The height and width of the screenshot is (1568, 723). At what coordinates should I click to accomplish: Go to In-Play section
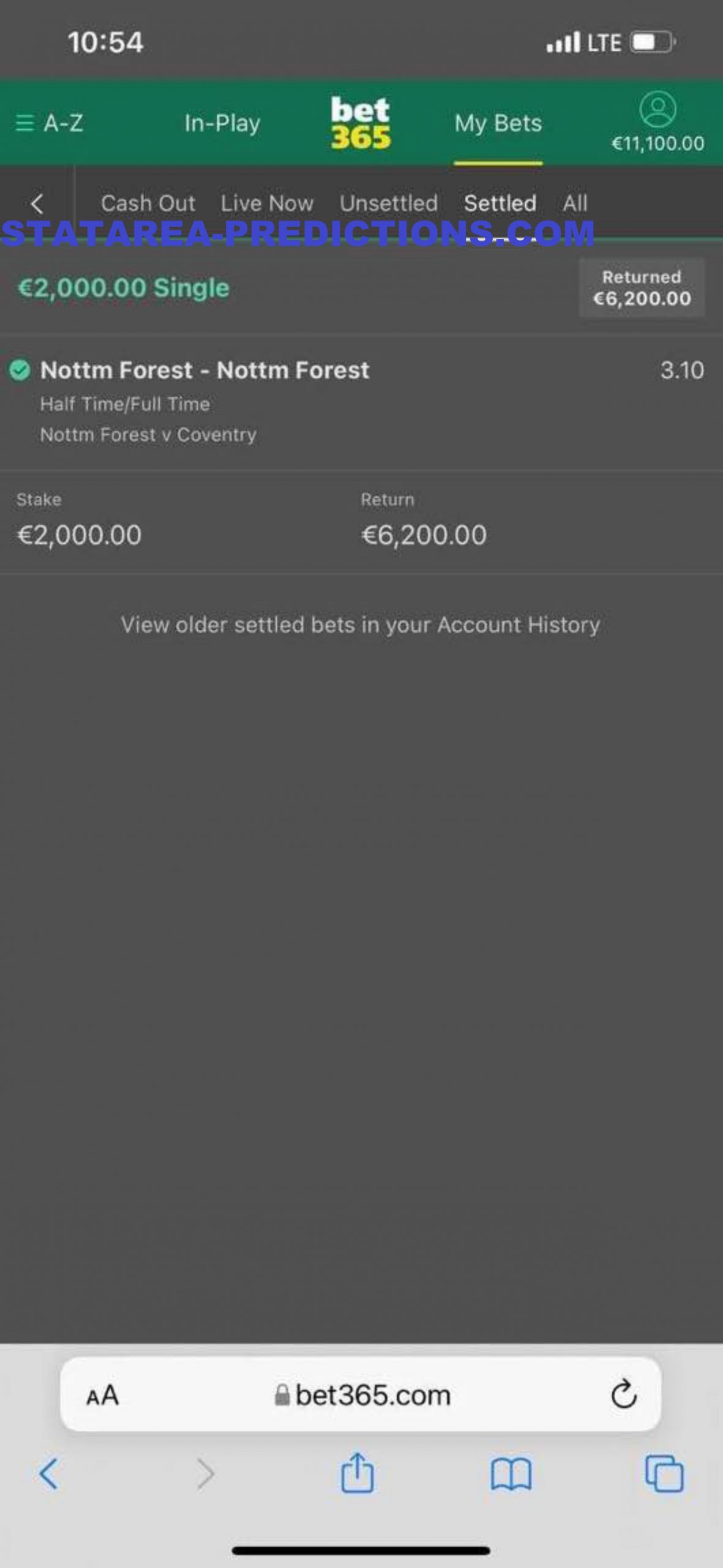[x=222, y=123]
